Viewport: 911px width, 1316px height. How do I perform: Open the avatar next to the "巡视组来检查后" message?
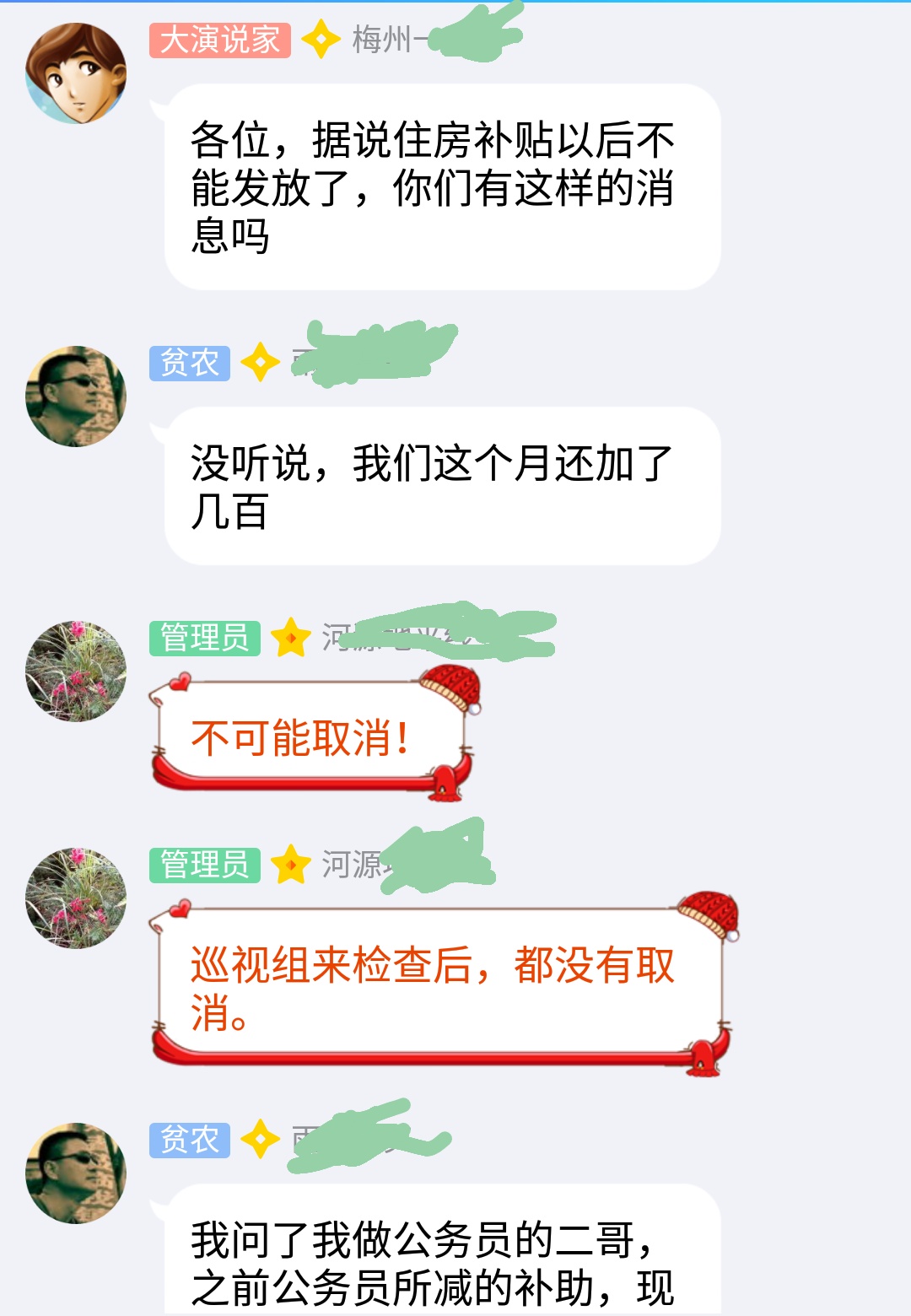pyautogui.click(x=76, y=898)
